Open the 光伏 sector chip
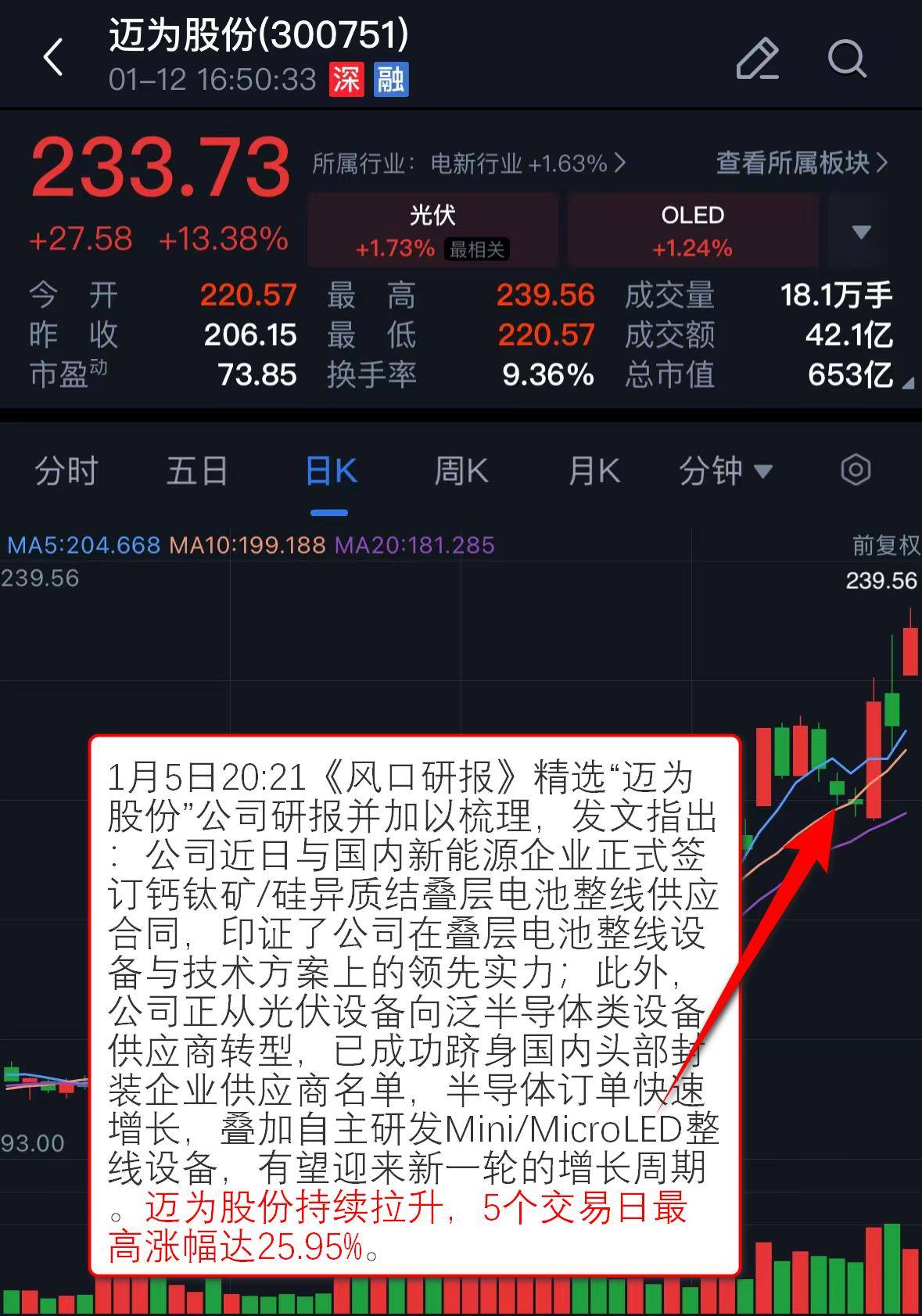The image size is (922, 1316). [432, 231]
